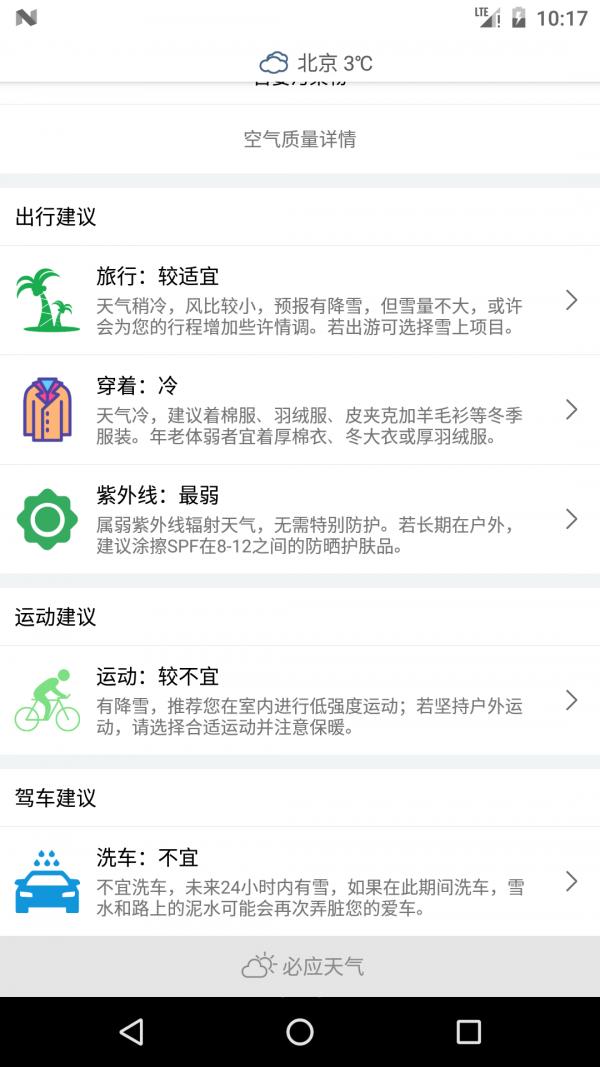
Task: Open the 紫外线：最弱 UV index row
Action: click(x=300, y=519)
